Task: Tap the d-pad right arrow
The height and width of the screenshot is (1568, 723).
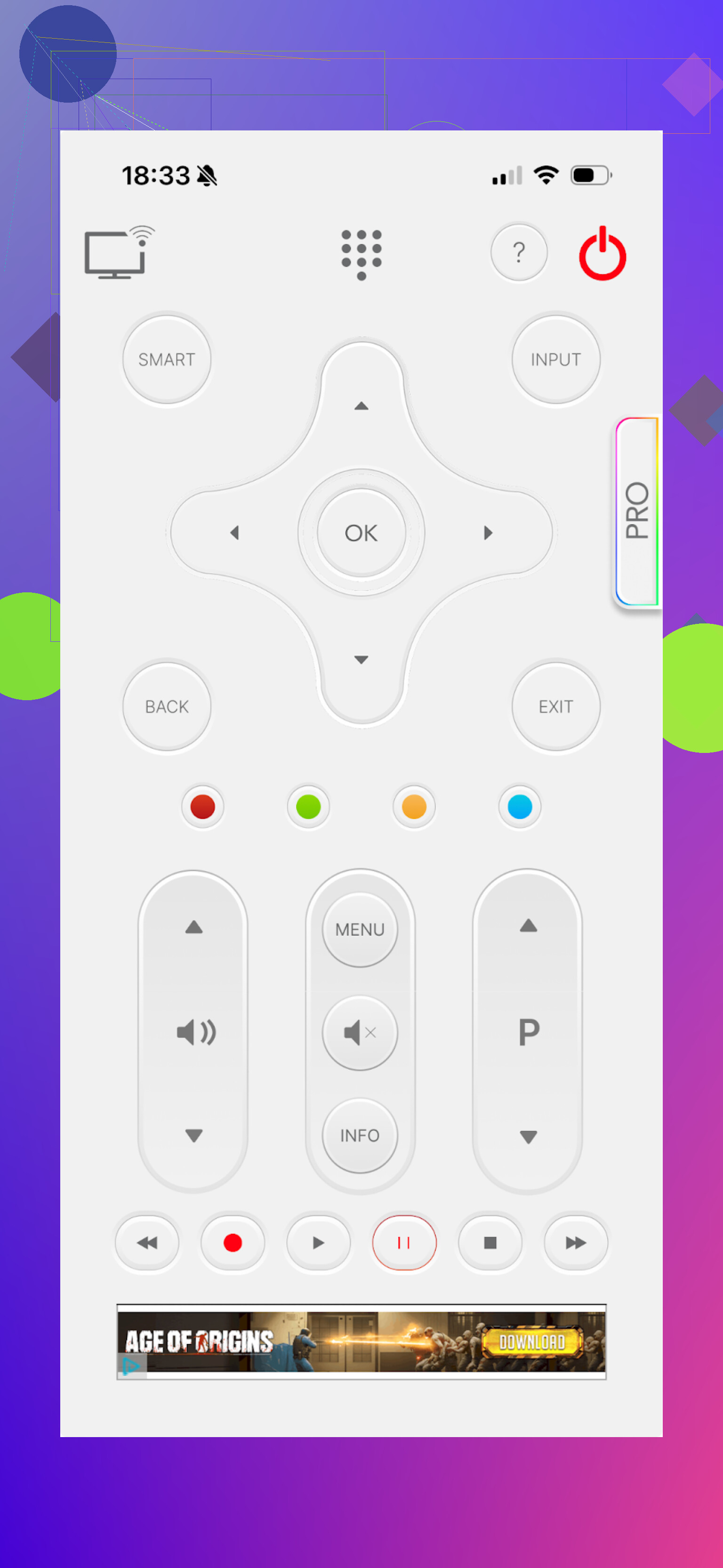Action: pos(488,533)
